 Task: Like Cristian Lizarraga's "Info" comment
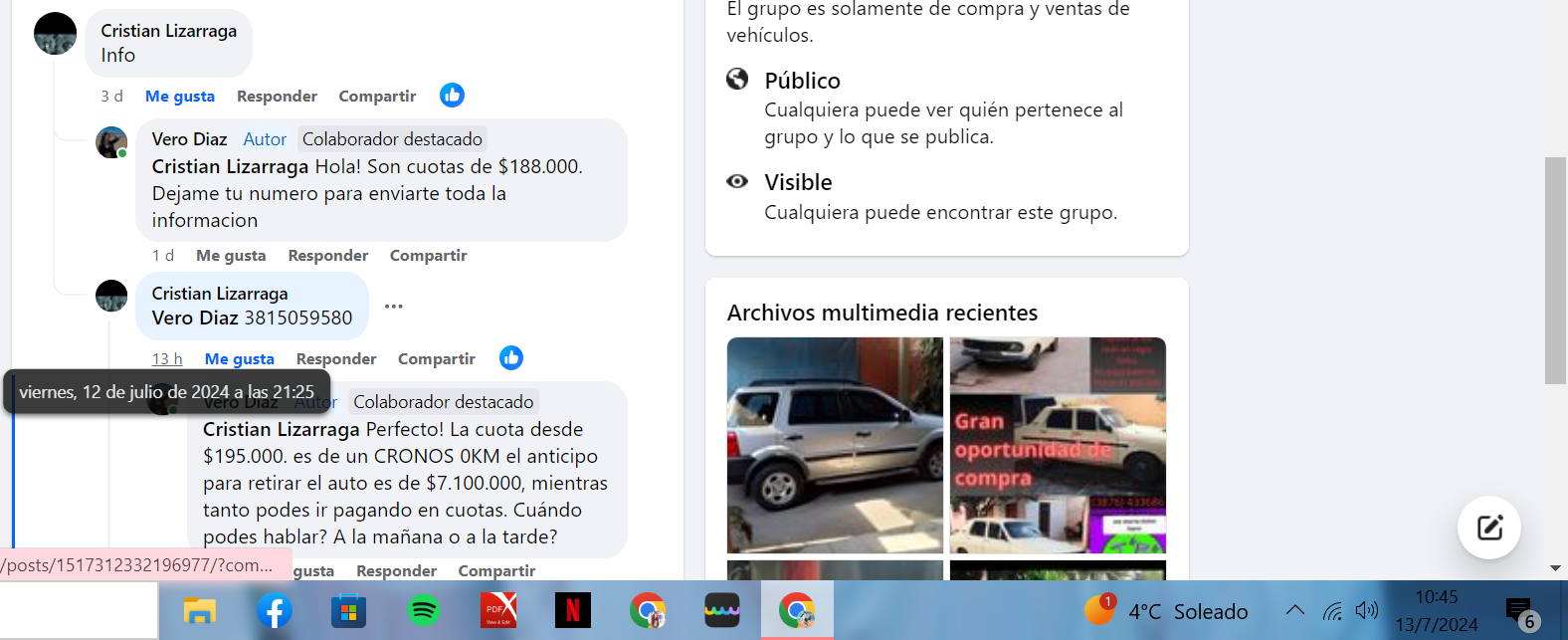pos(179,97)
